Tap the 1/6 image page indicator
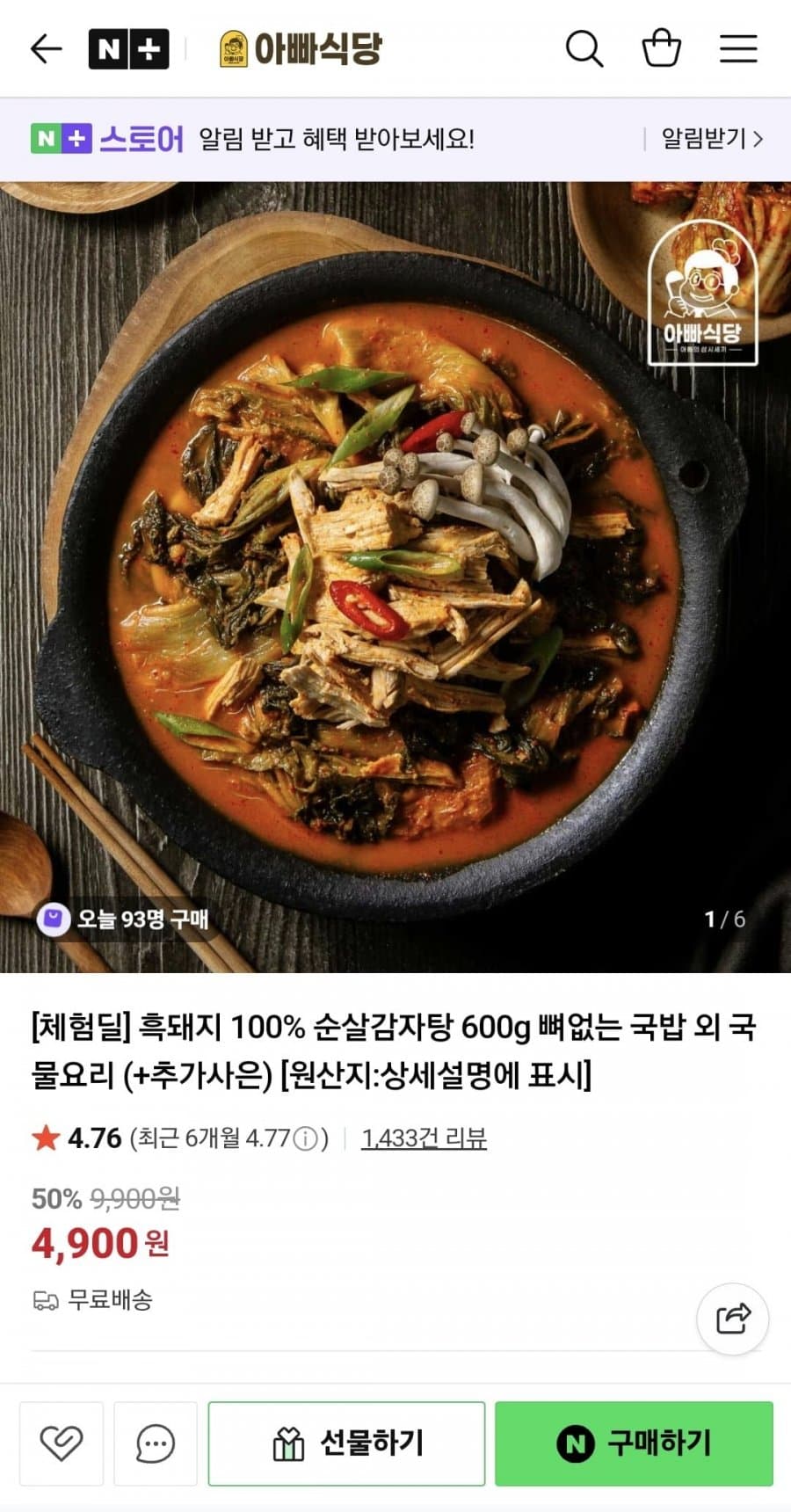This screenshot has width=791, height=1512. [726, 918]
